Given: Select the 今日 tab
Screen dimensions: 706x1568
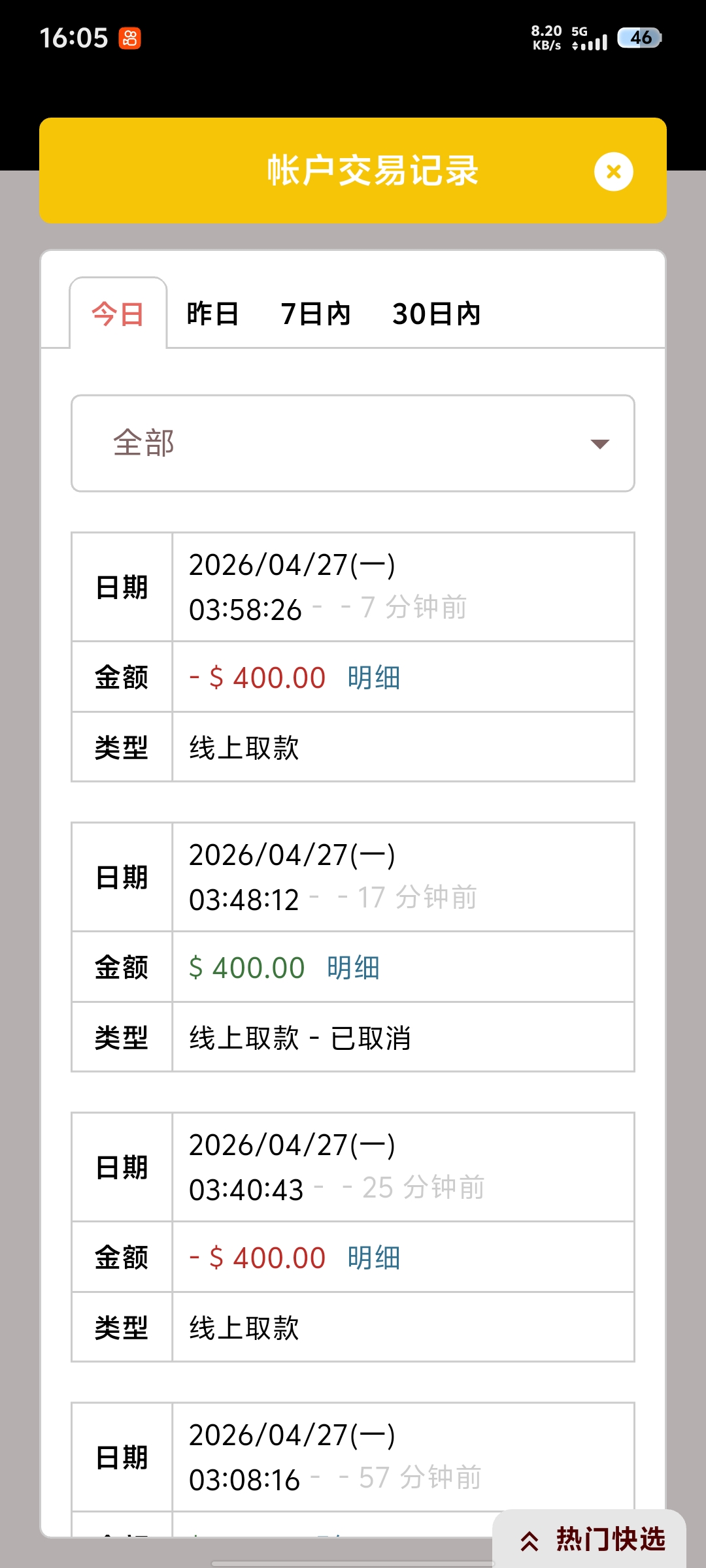Looking at the screenshot, I should click(119, 314).
